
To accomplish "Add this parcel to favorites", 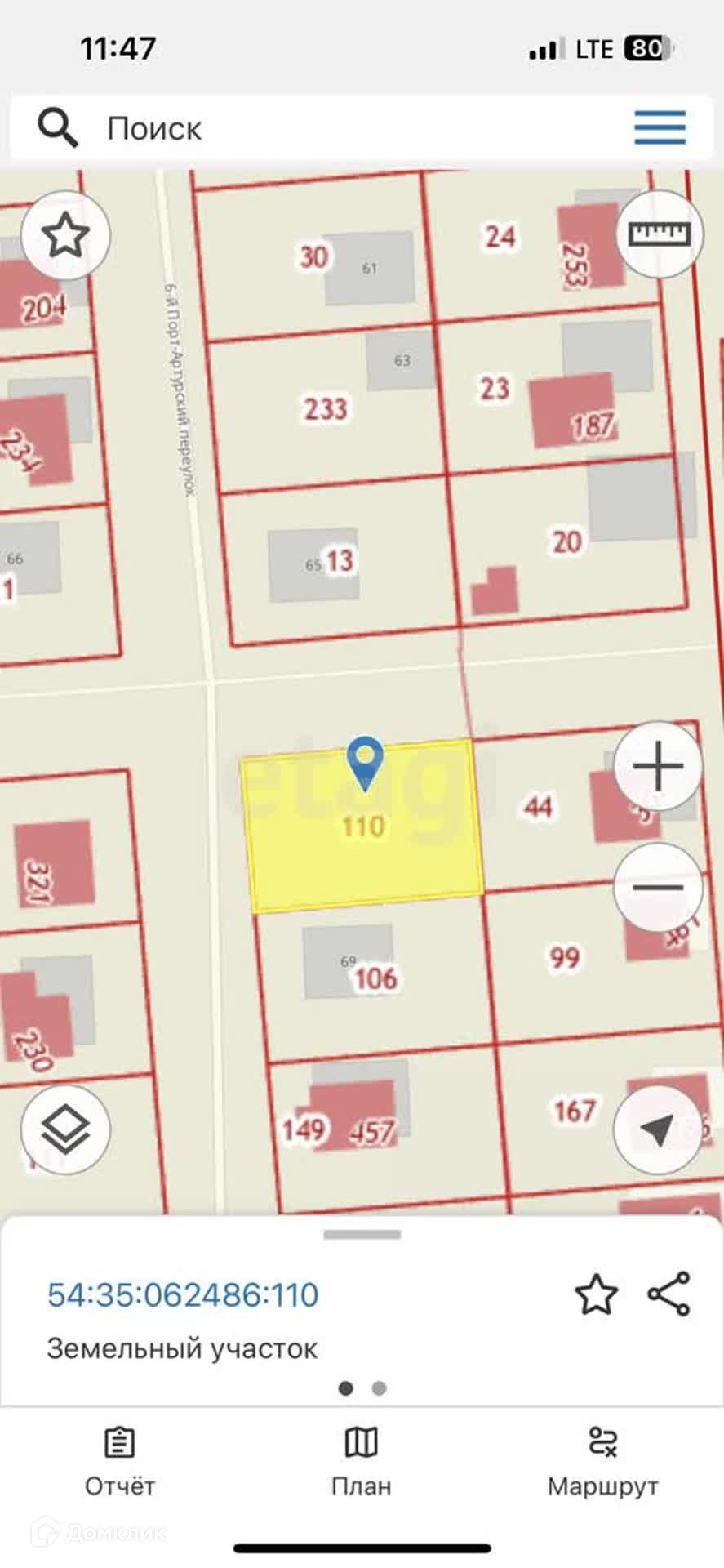I will 597,1294.
